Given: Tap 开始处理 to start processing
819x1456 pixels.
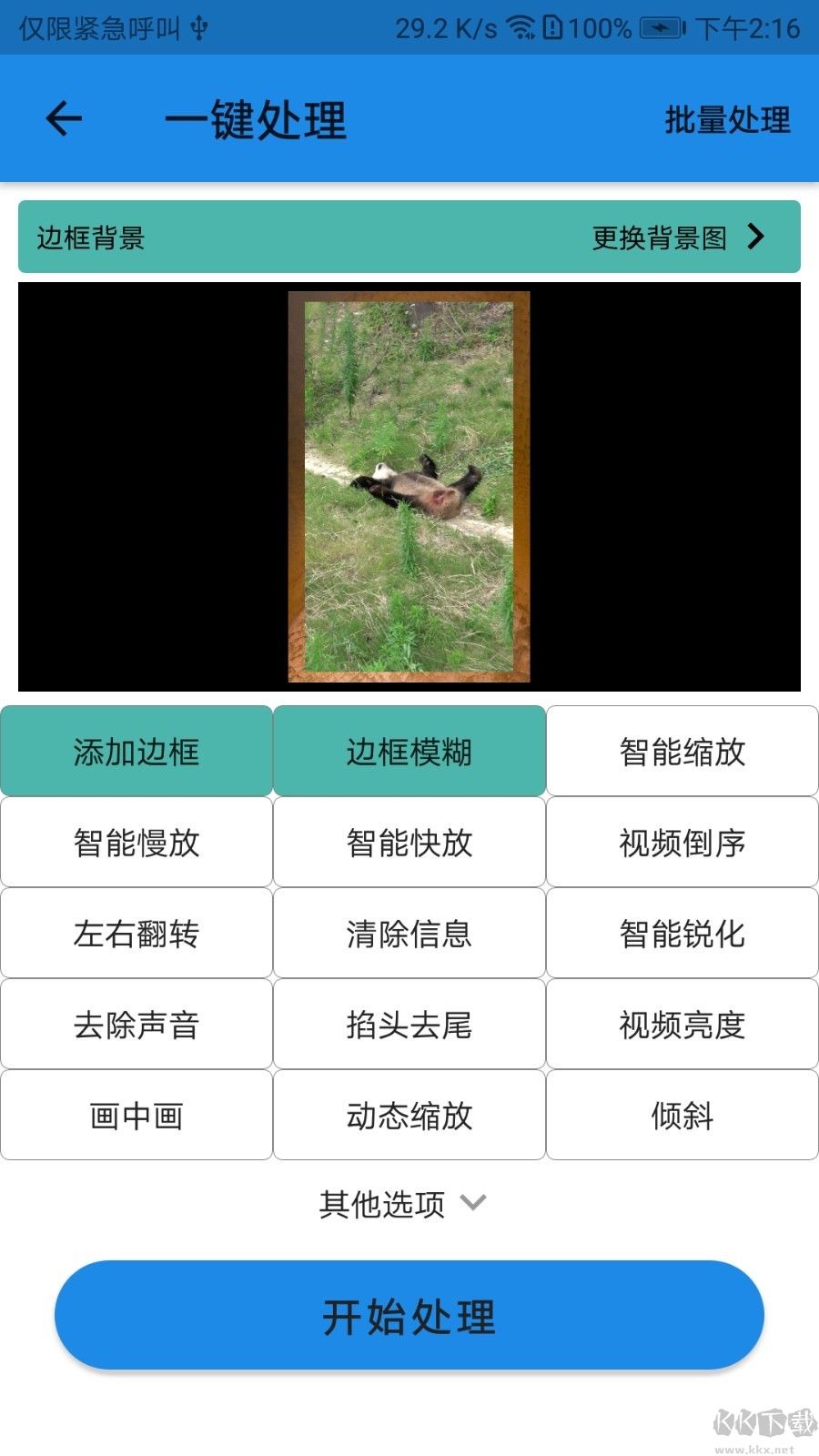Looking at the screenshot, I should 409,1316.
